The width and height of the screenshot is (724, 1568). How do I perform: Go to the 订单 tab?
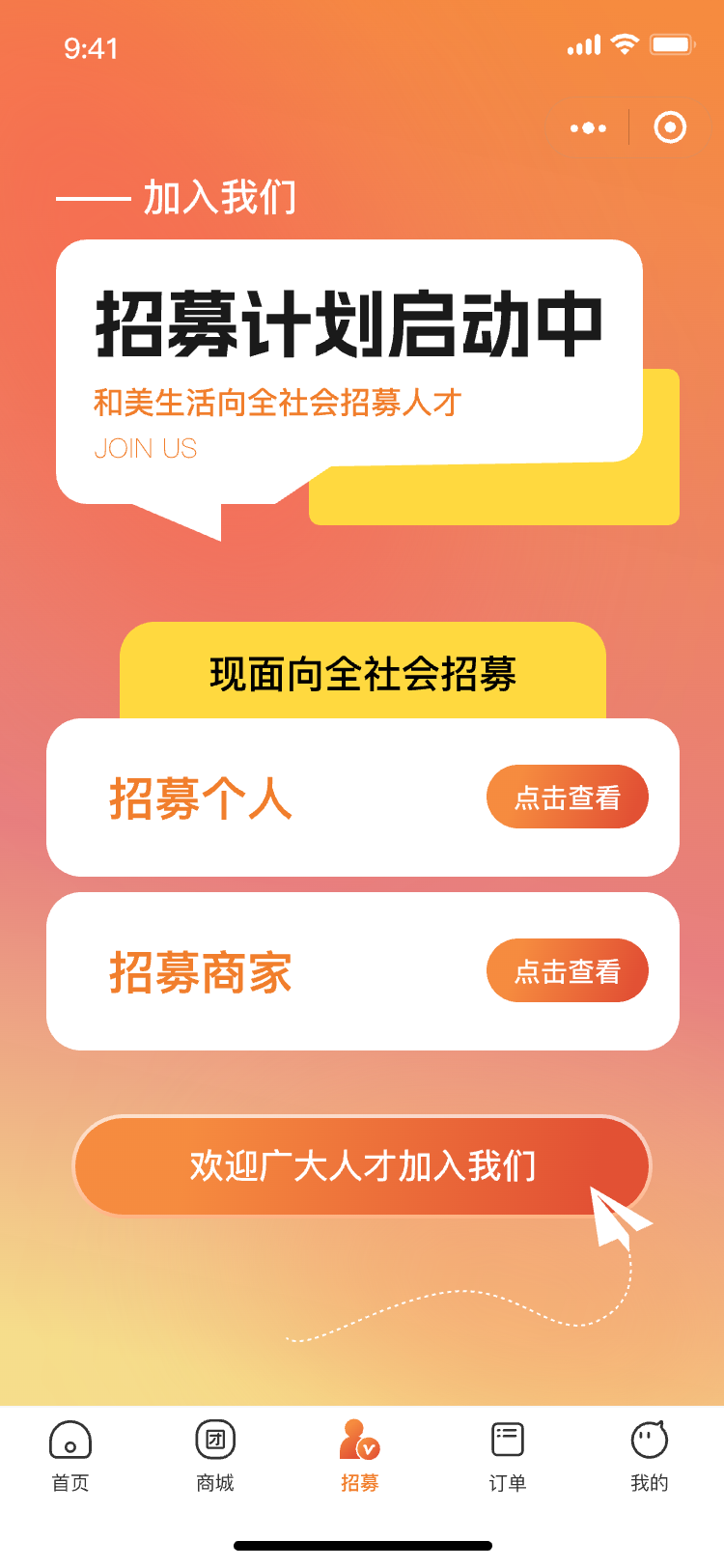click(507, 1456)
